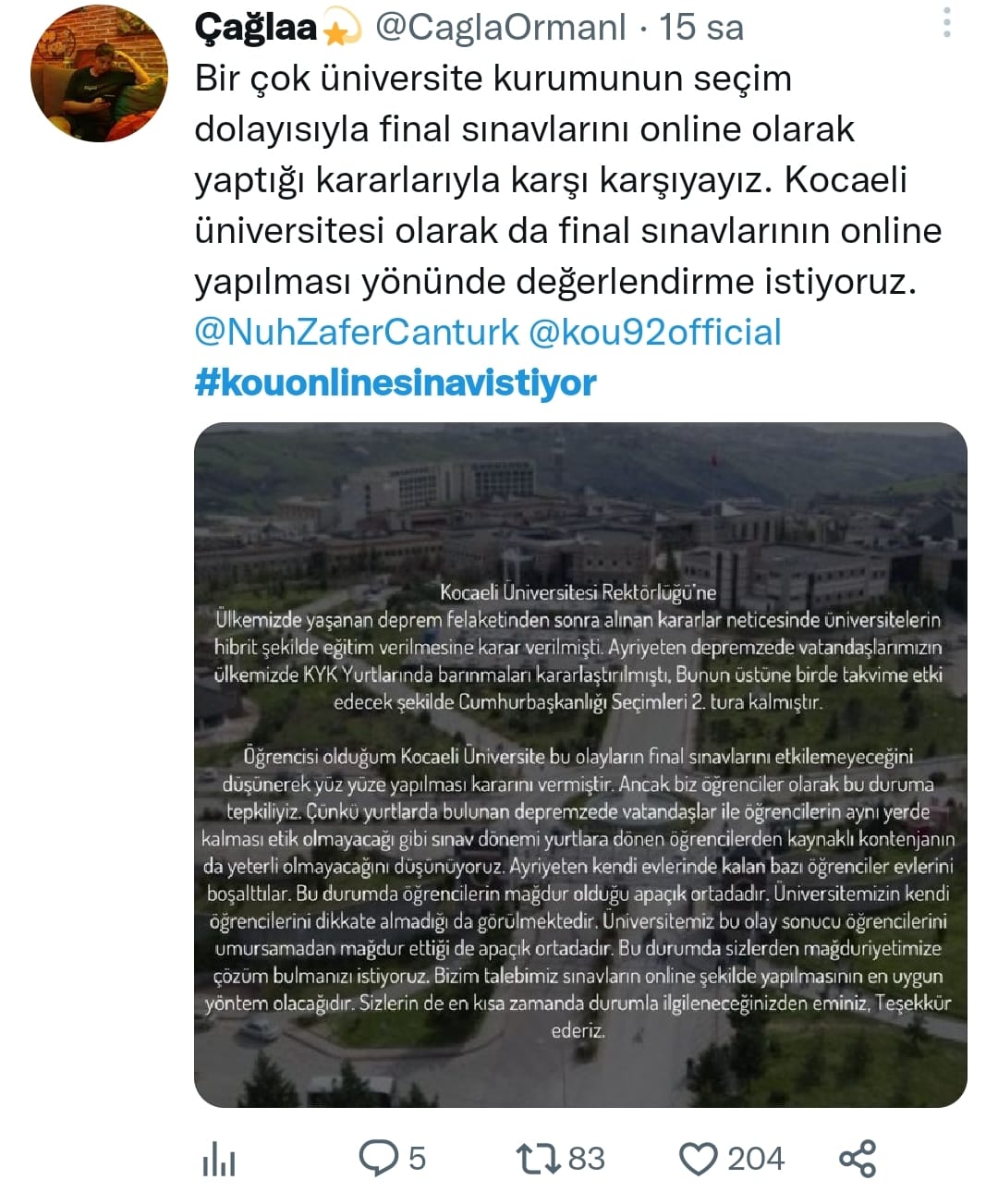This screenshot has height=1204, width=998.
Task: Open the attached Kocaeli Üniversitesi image
Action: [x=580, y=764]
